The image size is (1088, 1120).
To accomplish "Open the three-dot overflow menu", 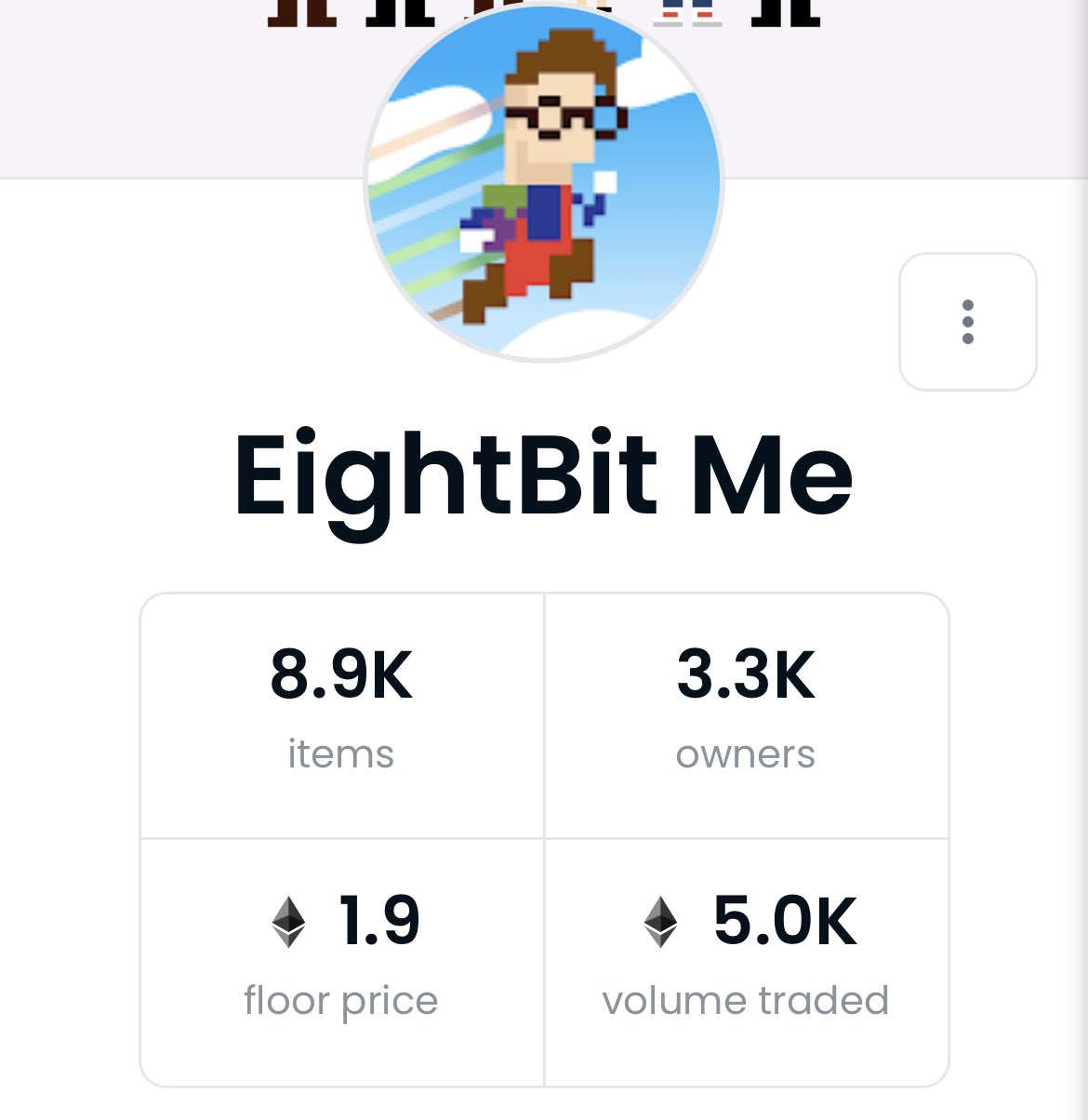I will point(968,322).
